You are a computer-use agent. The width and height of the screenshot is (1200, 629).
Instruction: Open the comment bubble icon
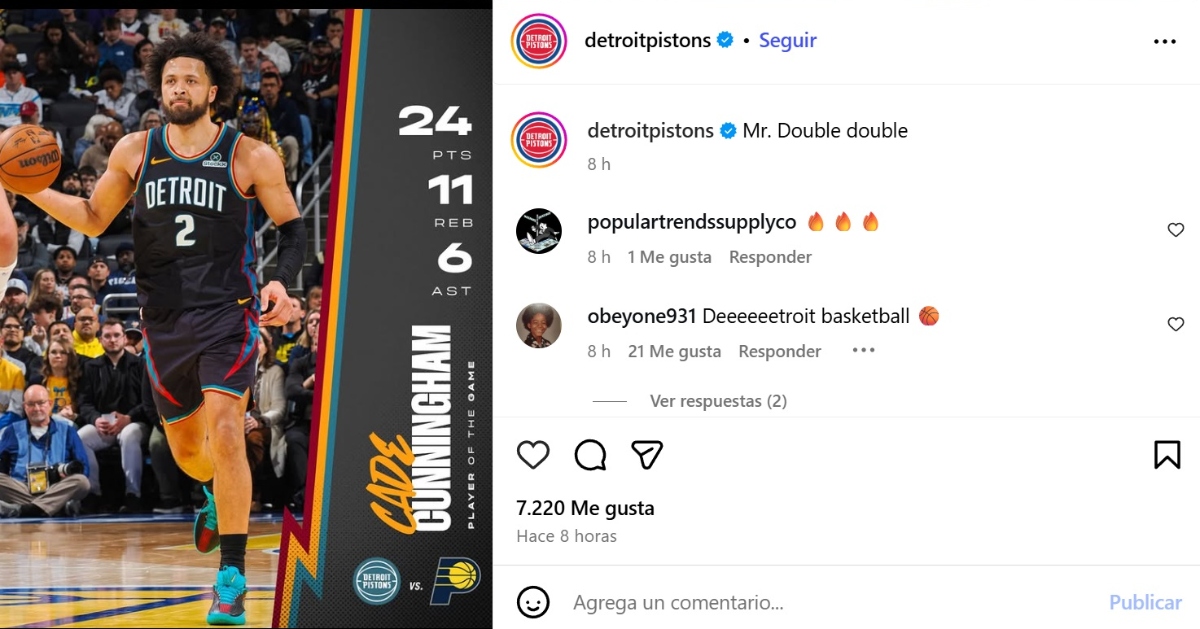[590, 455]
